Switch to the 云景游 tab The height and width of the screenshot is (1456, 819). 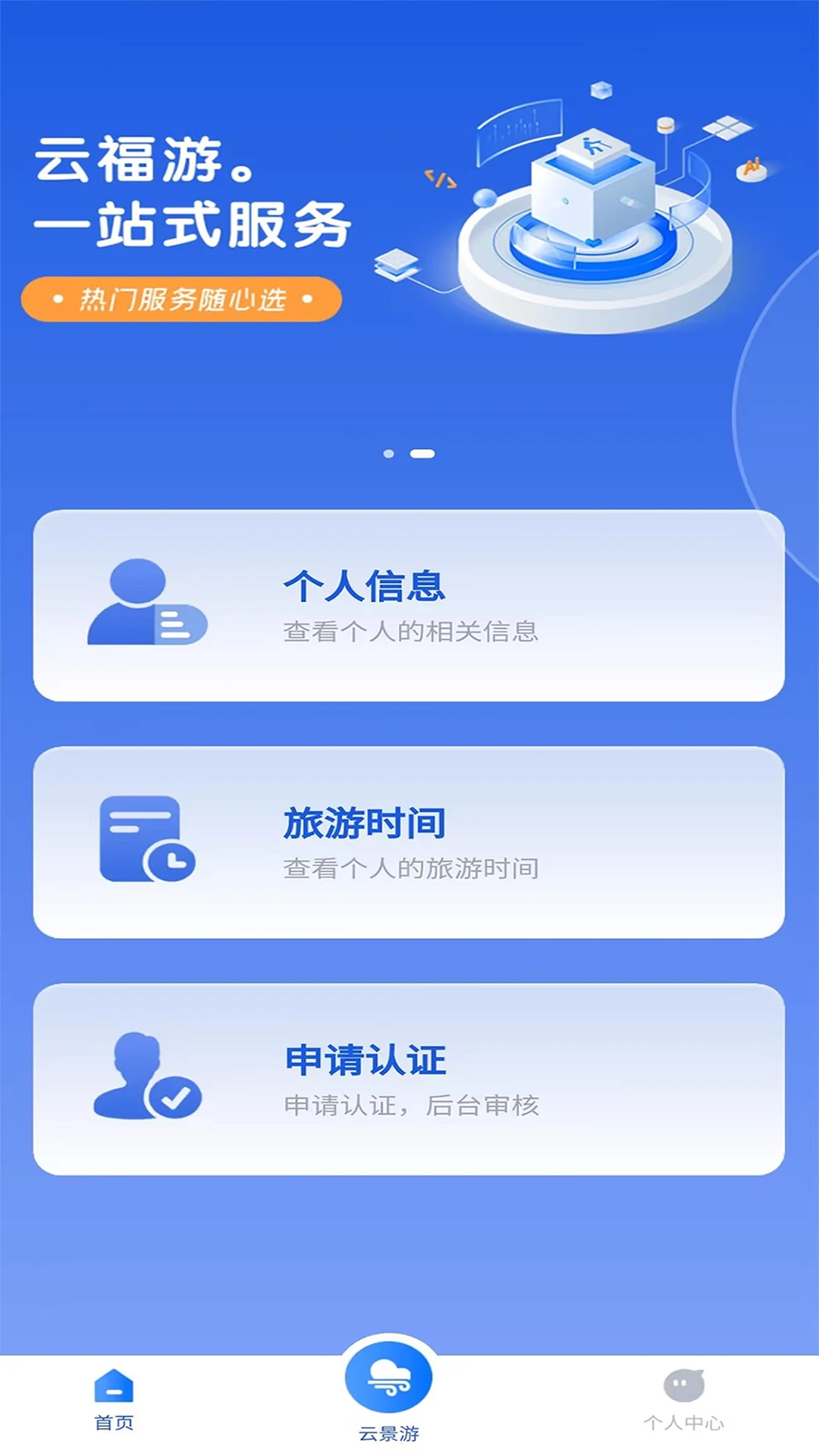[x=390, y=1395]
